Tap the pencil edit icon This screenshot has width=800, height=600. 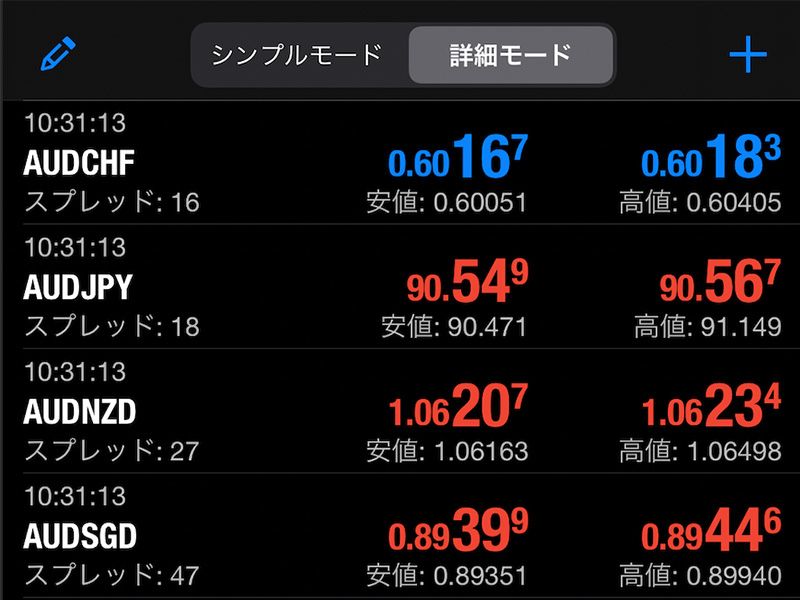coord(58,53)
